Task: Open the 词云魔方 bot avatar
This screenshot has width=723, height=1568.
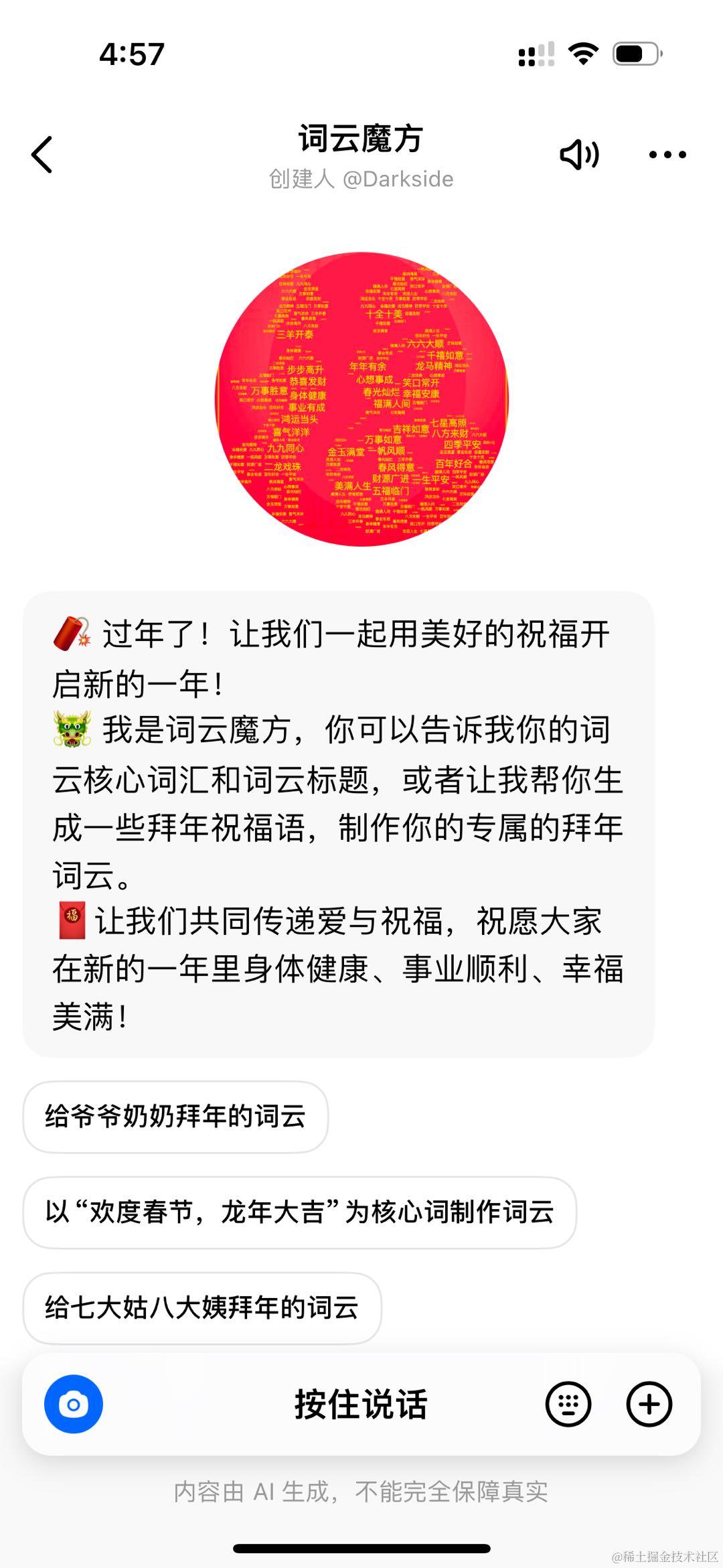Action: (361, 399)
